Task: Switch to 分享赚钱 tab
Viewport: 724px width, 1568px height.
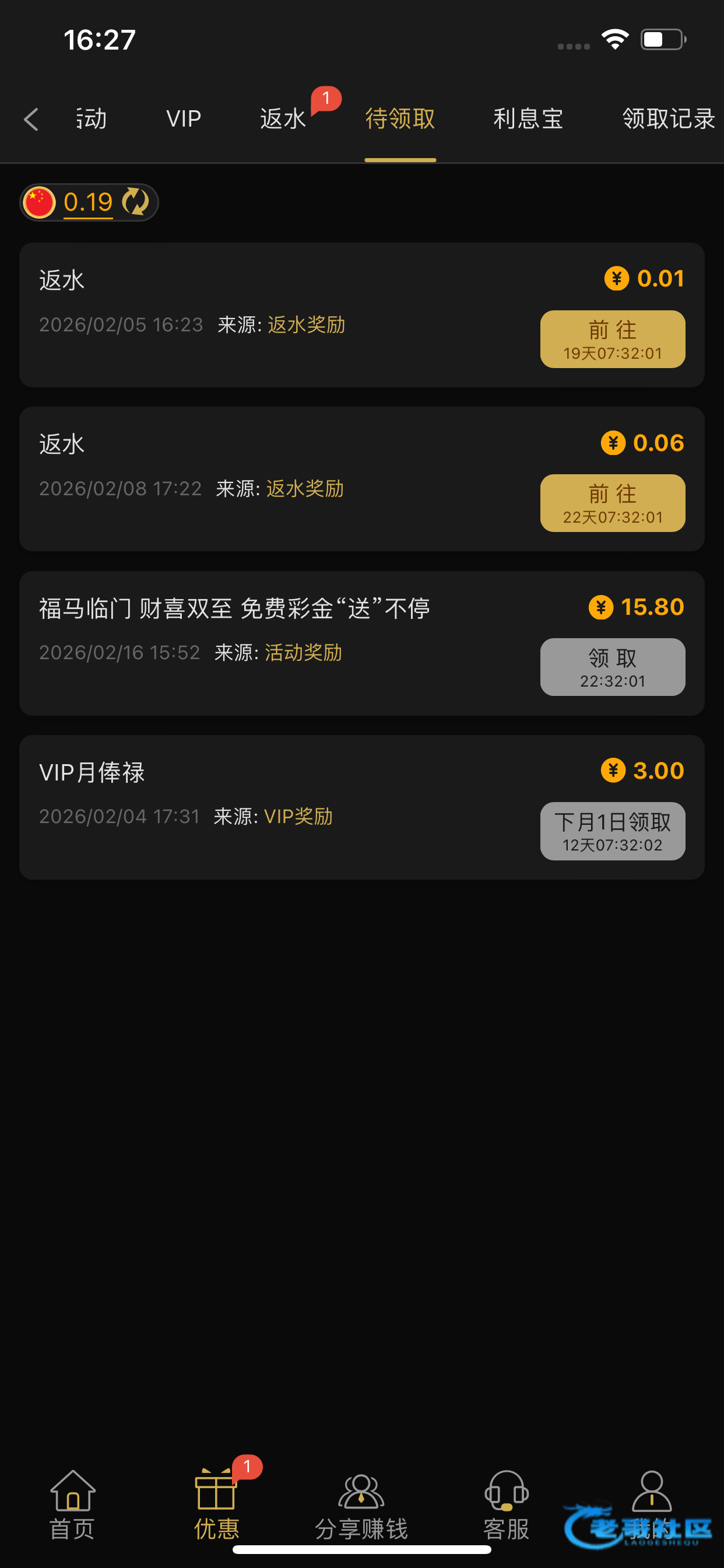Action: click(x=361, y=1503)
